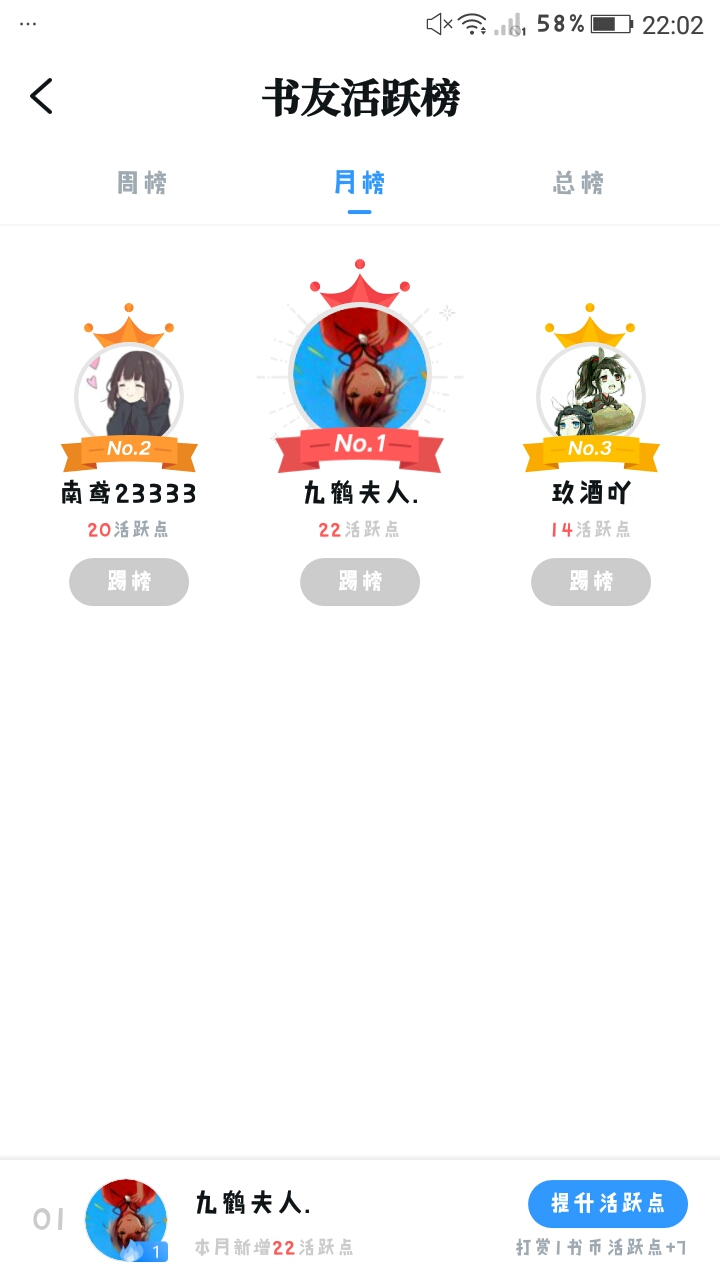Go back from 书友活跃榜

[41, 97]
